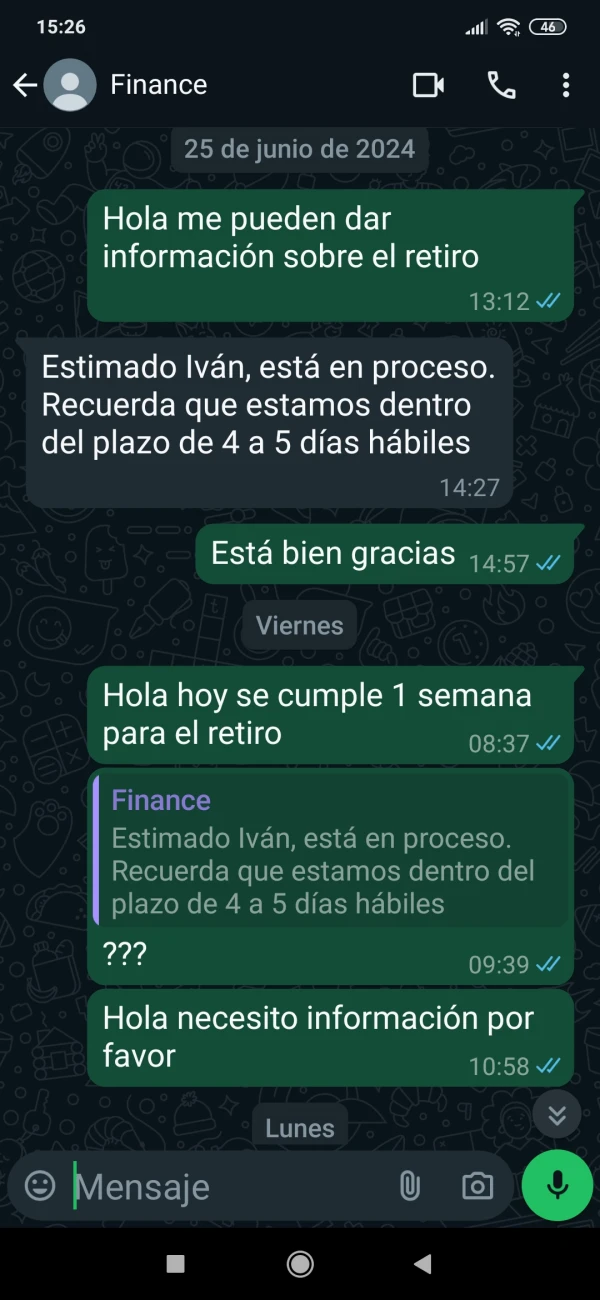Tap the green microphone voice message button
The image size is (600, 1300).
point(557,1186)
